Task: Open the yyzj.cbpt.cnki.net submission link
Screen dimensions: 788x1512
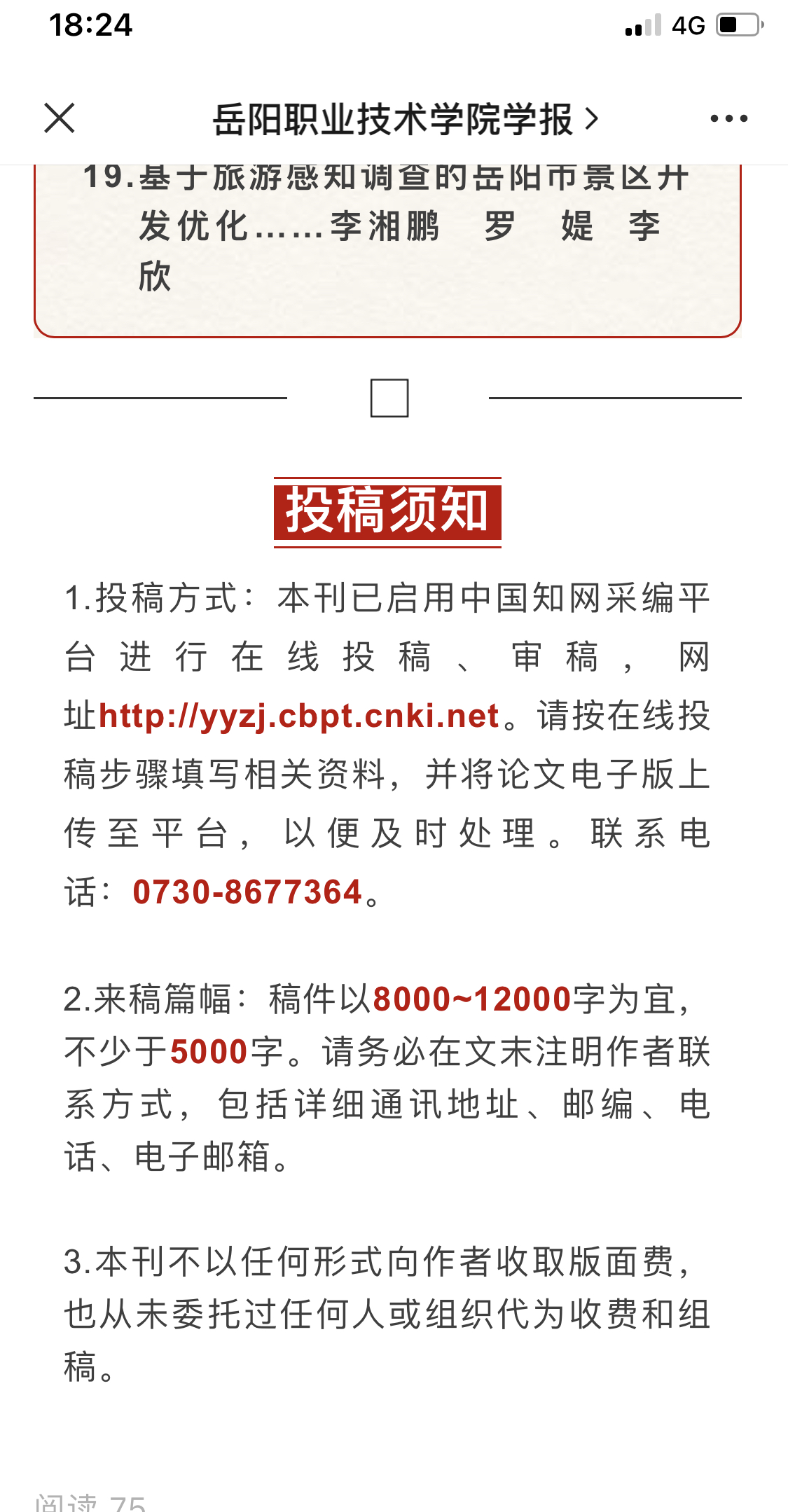Action: click(x=299, y=716)
